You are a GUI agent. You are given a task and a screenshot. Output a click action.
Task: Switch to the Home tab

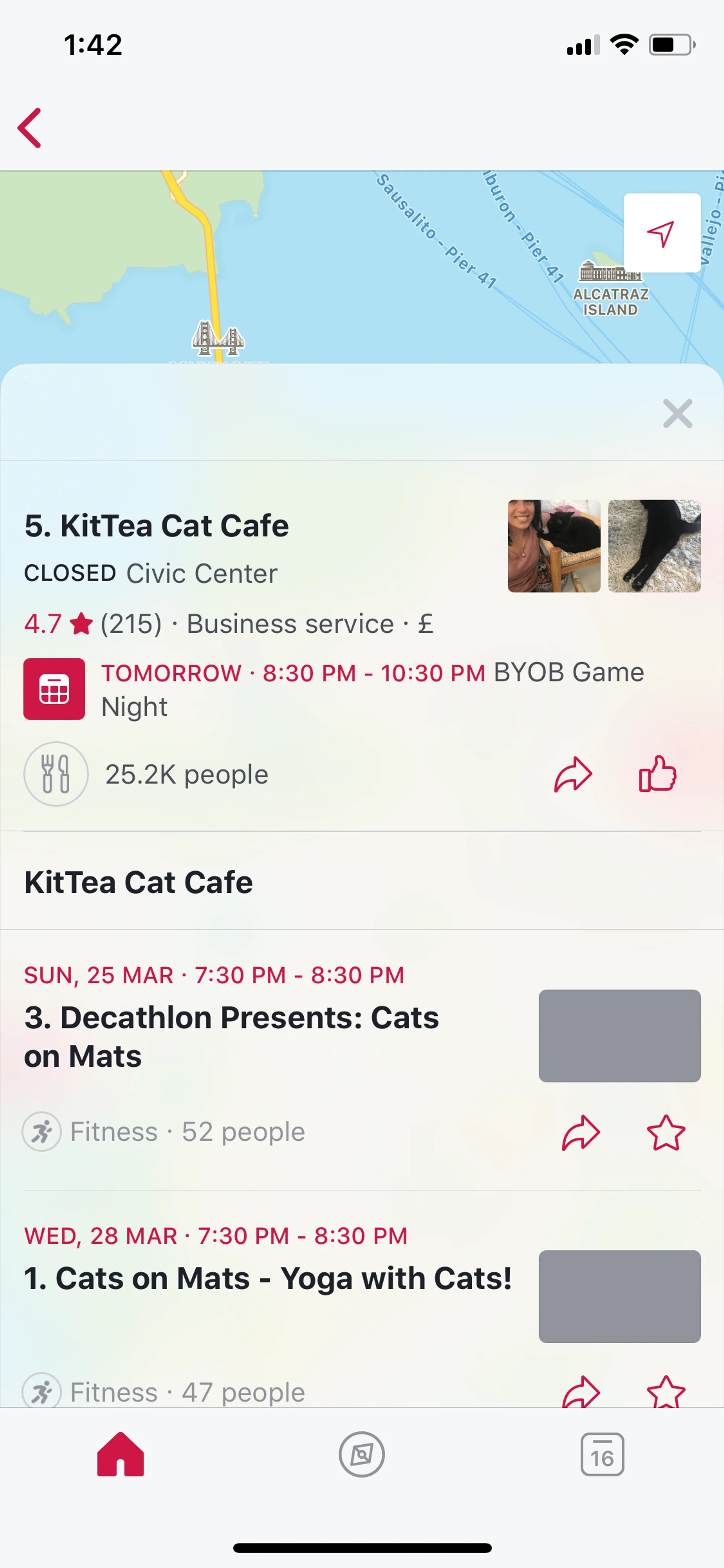point(120,1454)
